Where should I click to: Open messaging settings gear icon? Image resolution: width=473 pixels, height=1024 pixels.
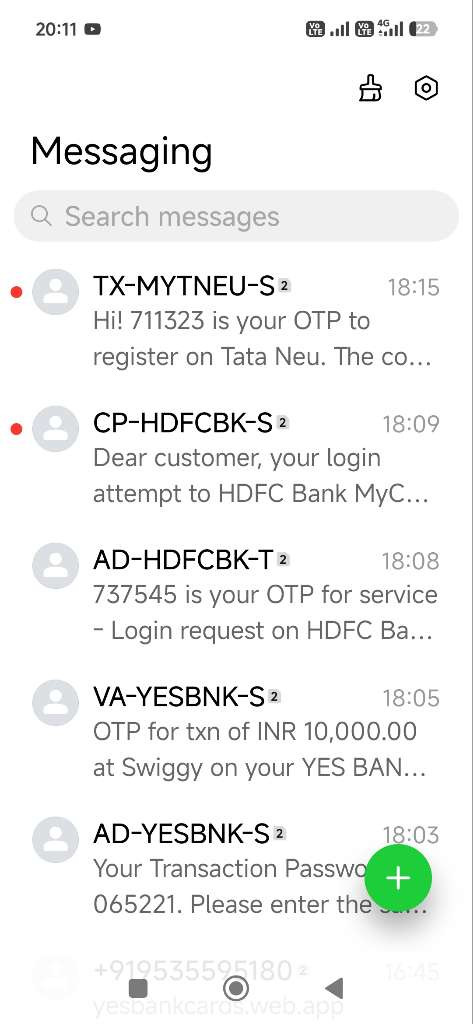click(x=426, y=88)
